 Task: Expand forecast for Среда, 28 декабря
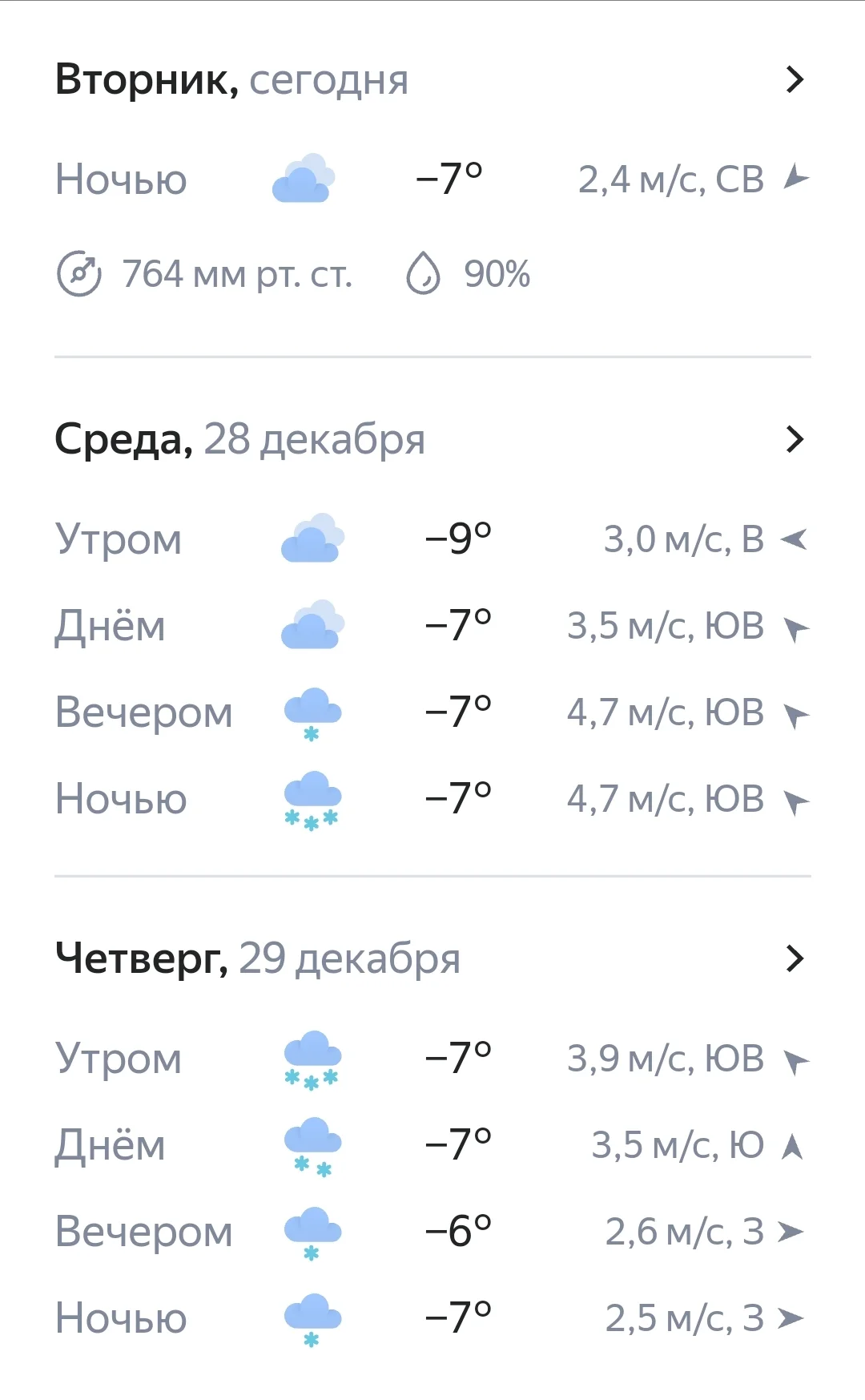point(794,439)
